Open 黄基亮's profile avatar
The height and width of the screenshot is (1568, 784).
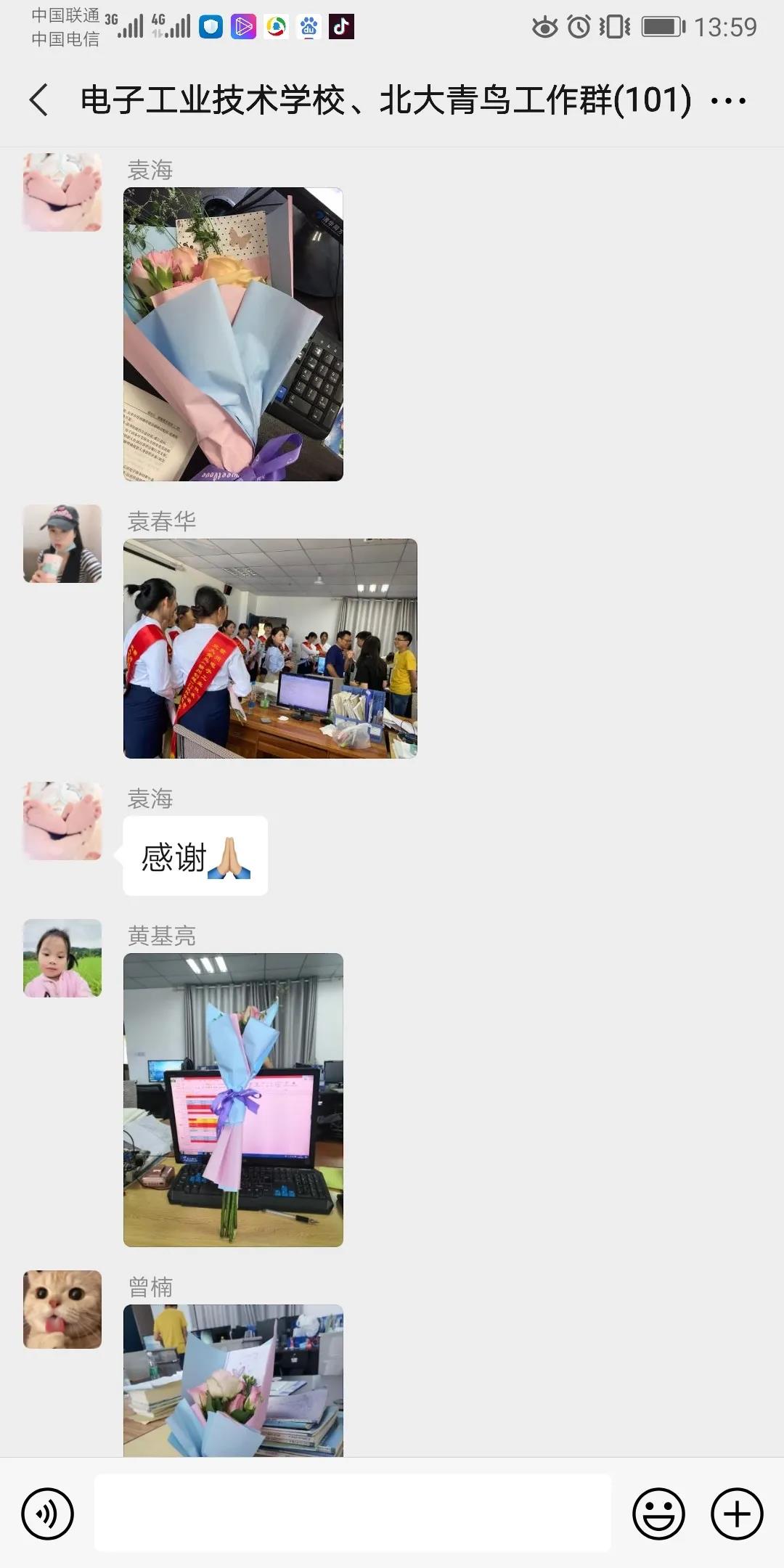pyautogui.click(x=62, y=958)
